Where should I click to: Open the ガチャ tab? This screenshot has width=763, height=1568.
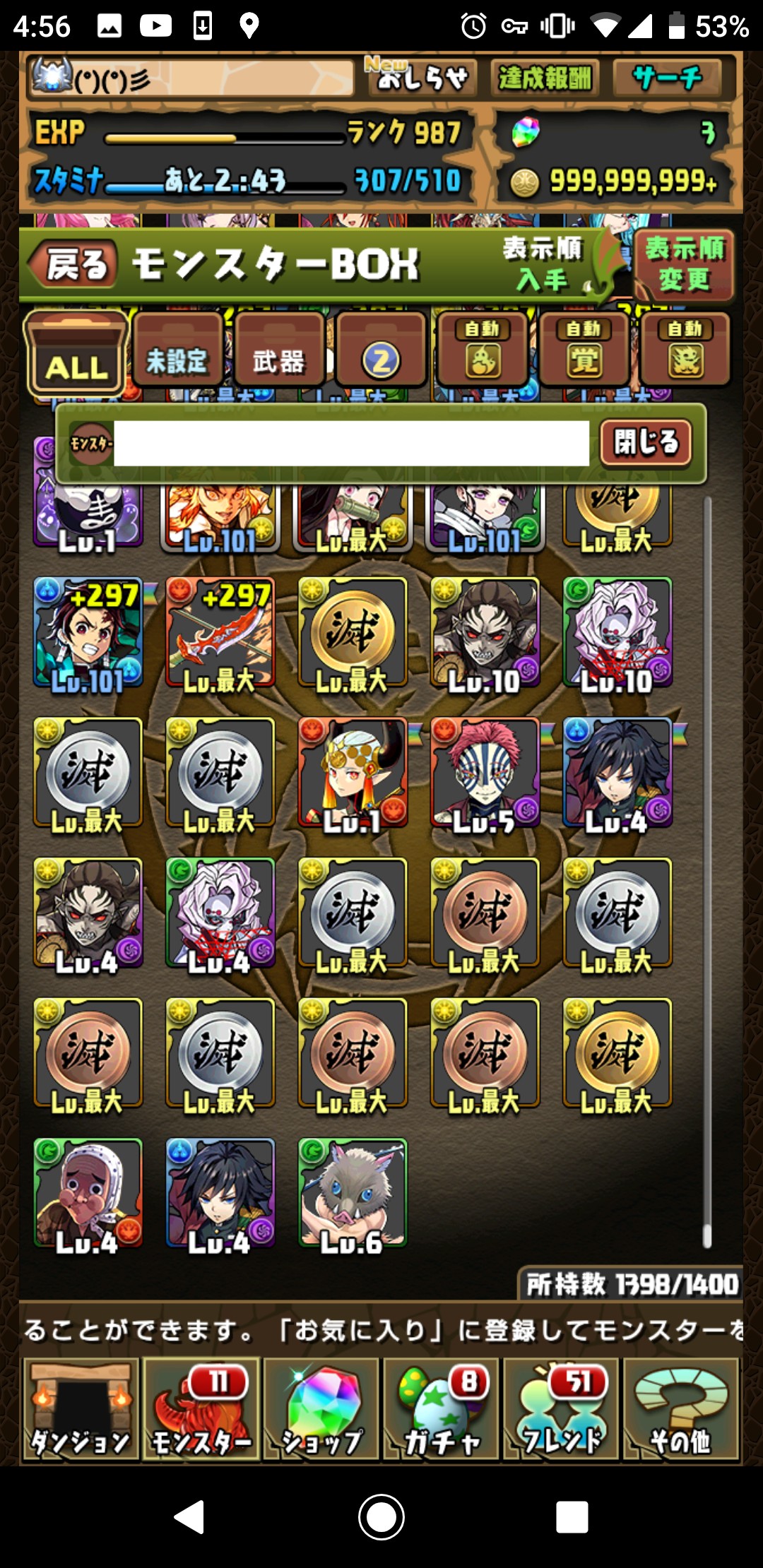(x=442, y=1408)
